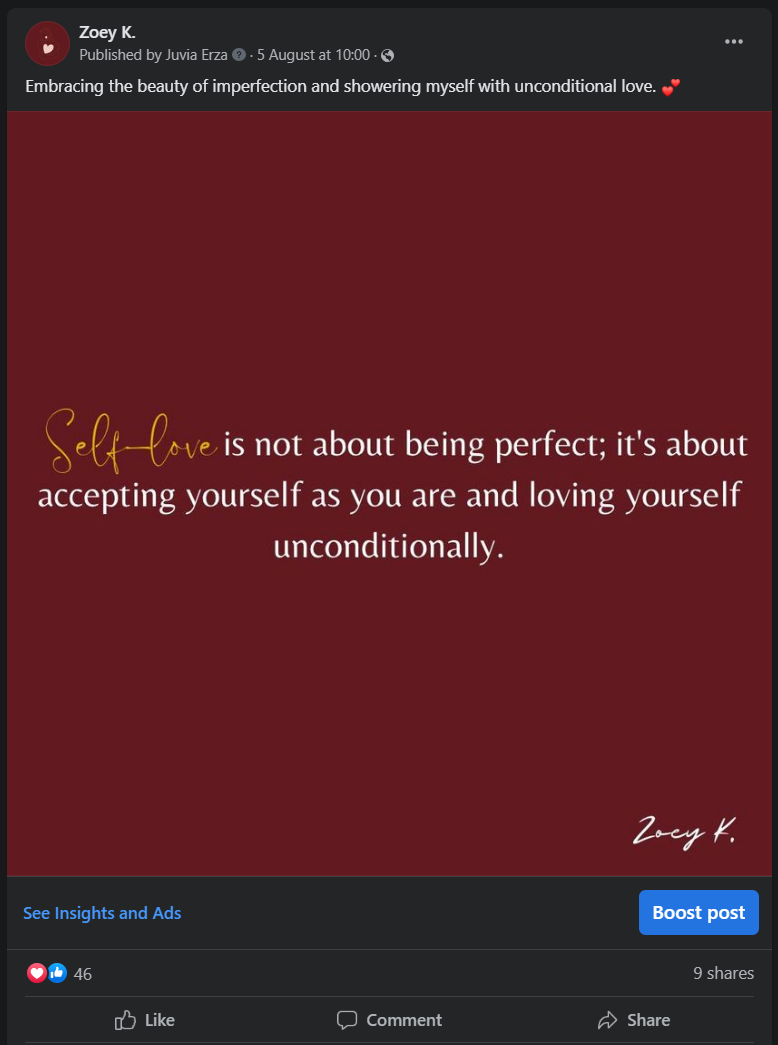The height and width of the screenshot is (1045, 778).
Task: View the 46 reactions list
Action: pos(82,973)
